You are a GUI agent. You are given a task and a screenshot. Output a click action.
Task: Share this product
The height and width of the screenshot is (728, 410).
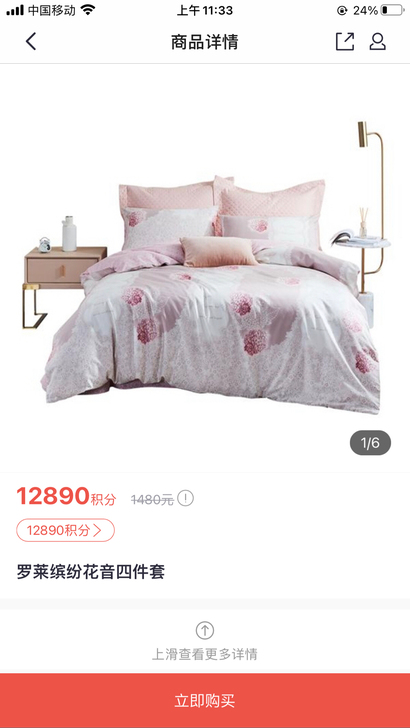click(345, 41)
